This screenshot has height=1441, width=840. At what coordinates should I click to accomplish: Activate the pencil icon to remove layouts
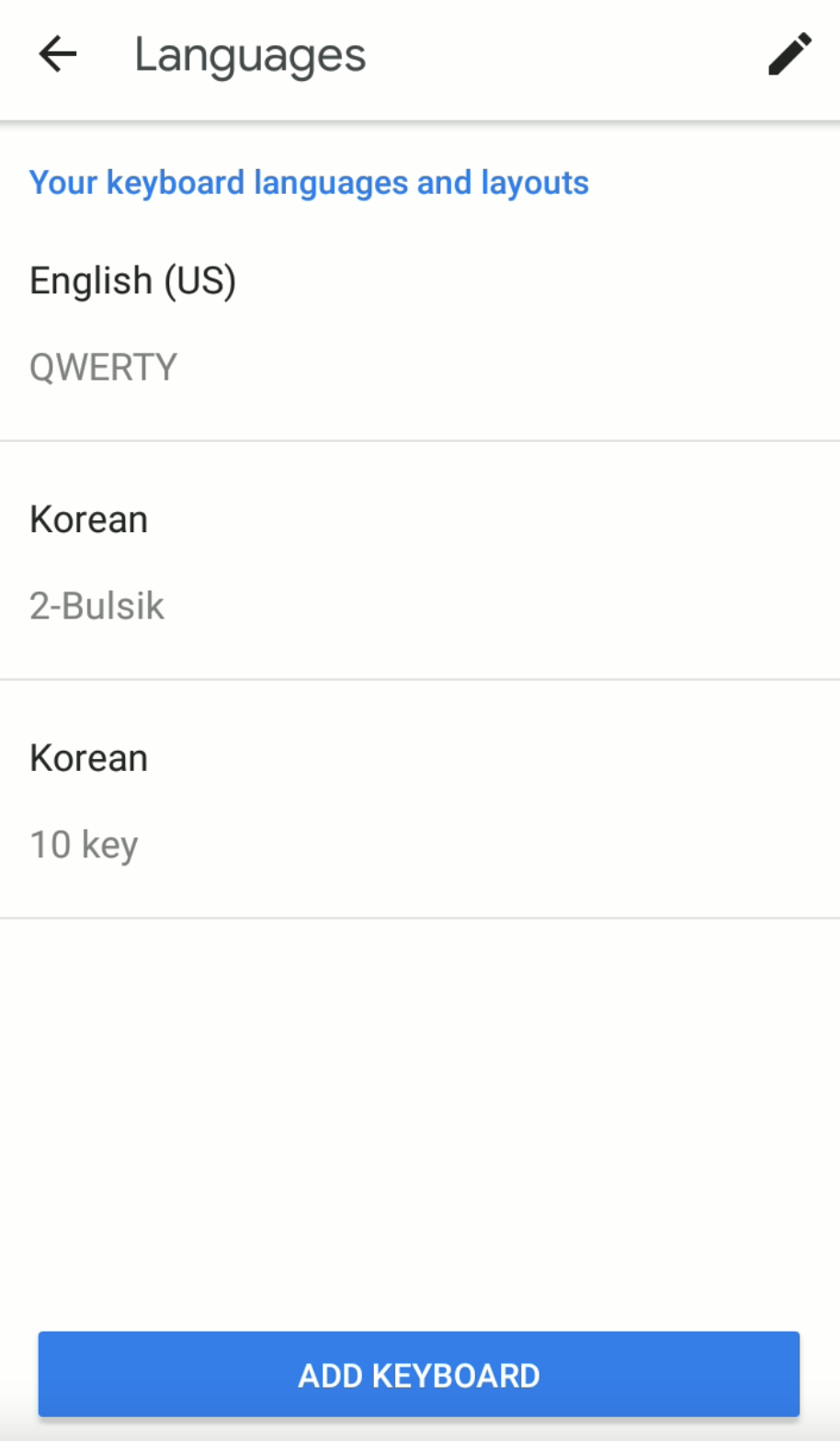789,55
